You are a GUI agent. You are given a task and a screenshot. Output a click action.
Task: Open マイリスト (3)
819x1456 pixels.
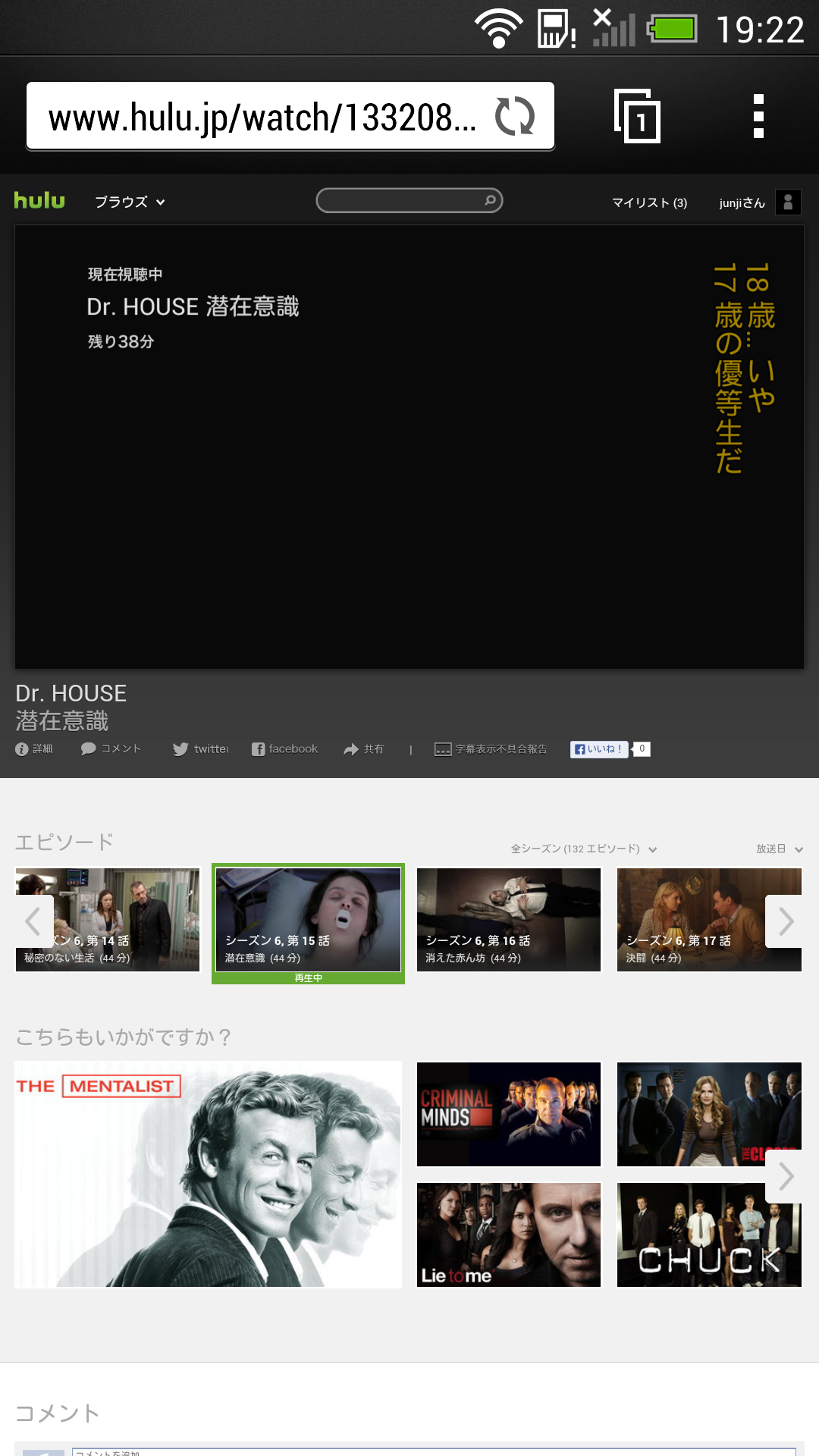[650, 202]
